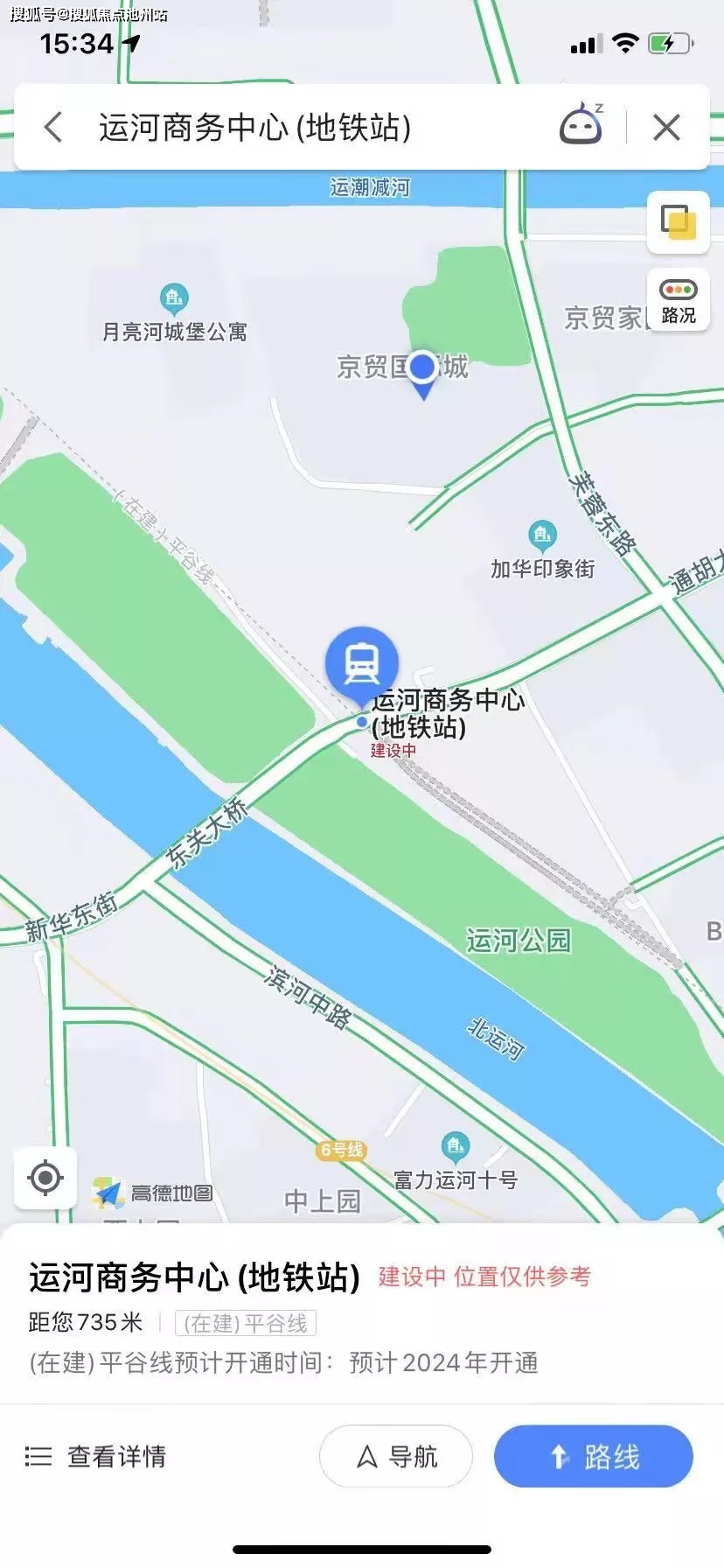Go back from the search result

pyautogui.click(x=53, y=128)
